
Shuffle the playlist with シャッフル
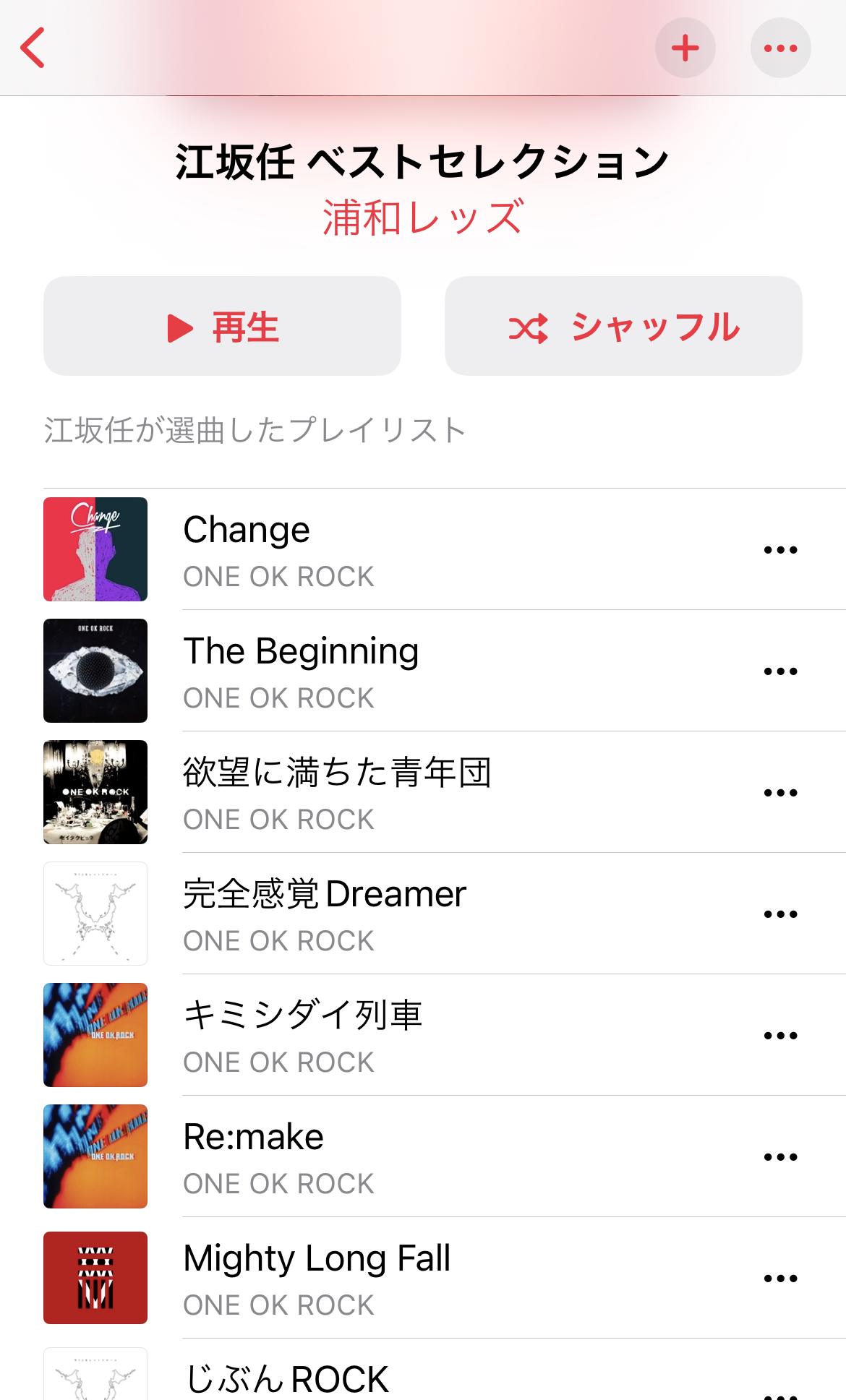(623, 326)
